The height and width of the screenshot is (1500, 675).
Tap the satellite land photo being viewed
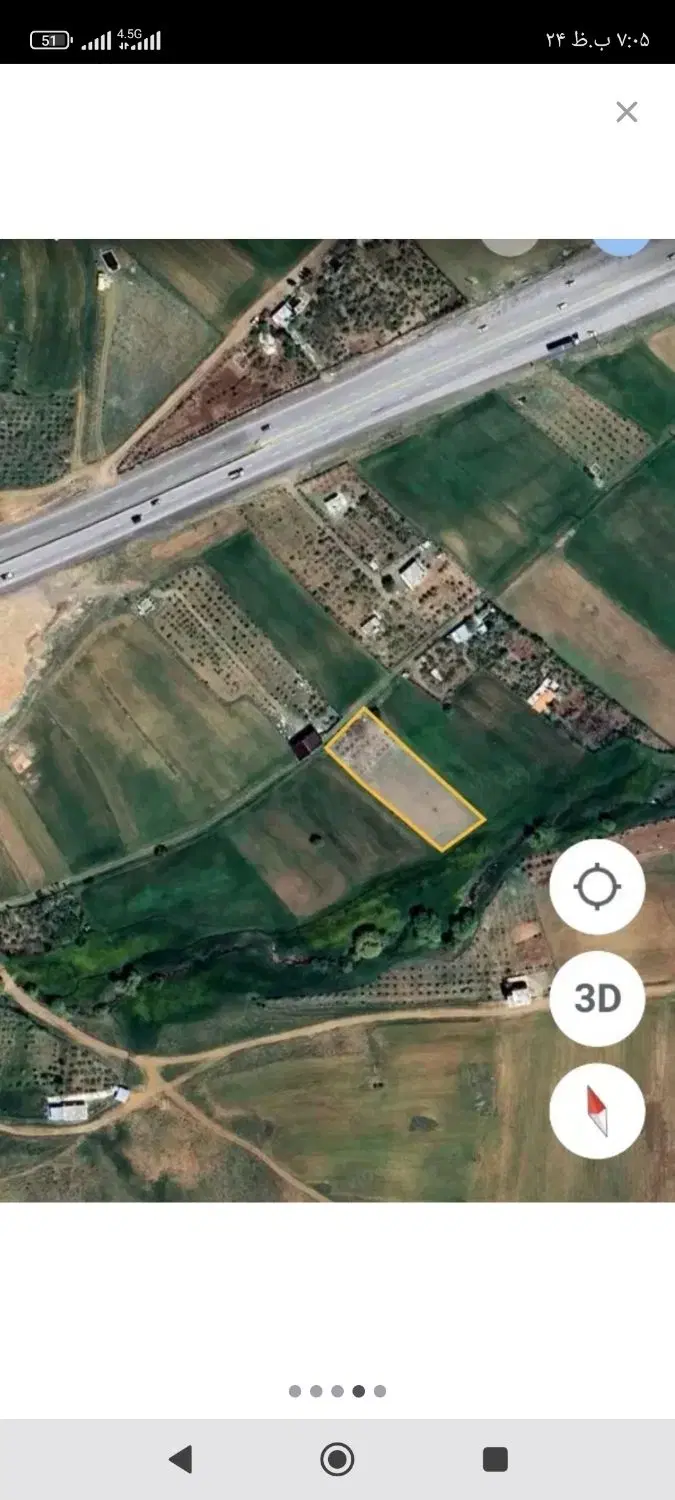337,720
